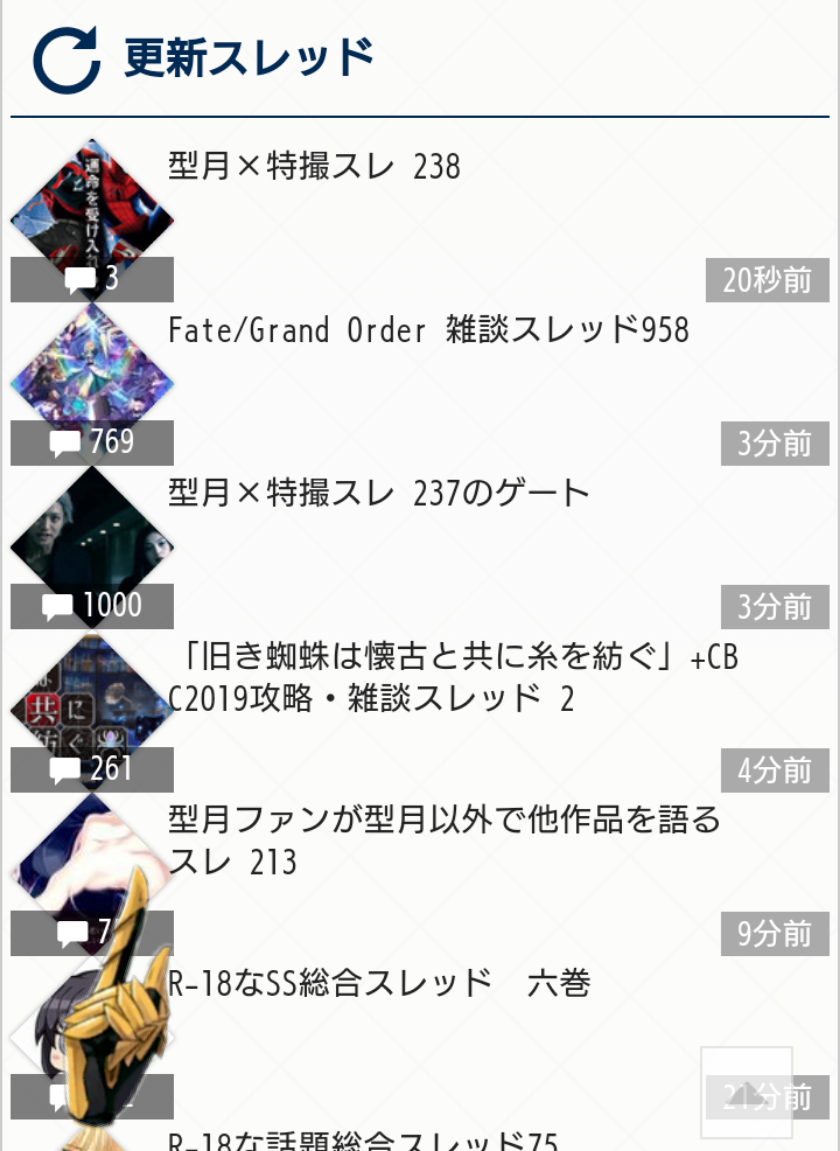Open 型月ファンが型月以外で他作品を語るスレ 213
Viewport: 840px width, 1151px height.
(443, 840)
